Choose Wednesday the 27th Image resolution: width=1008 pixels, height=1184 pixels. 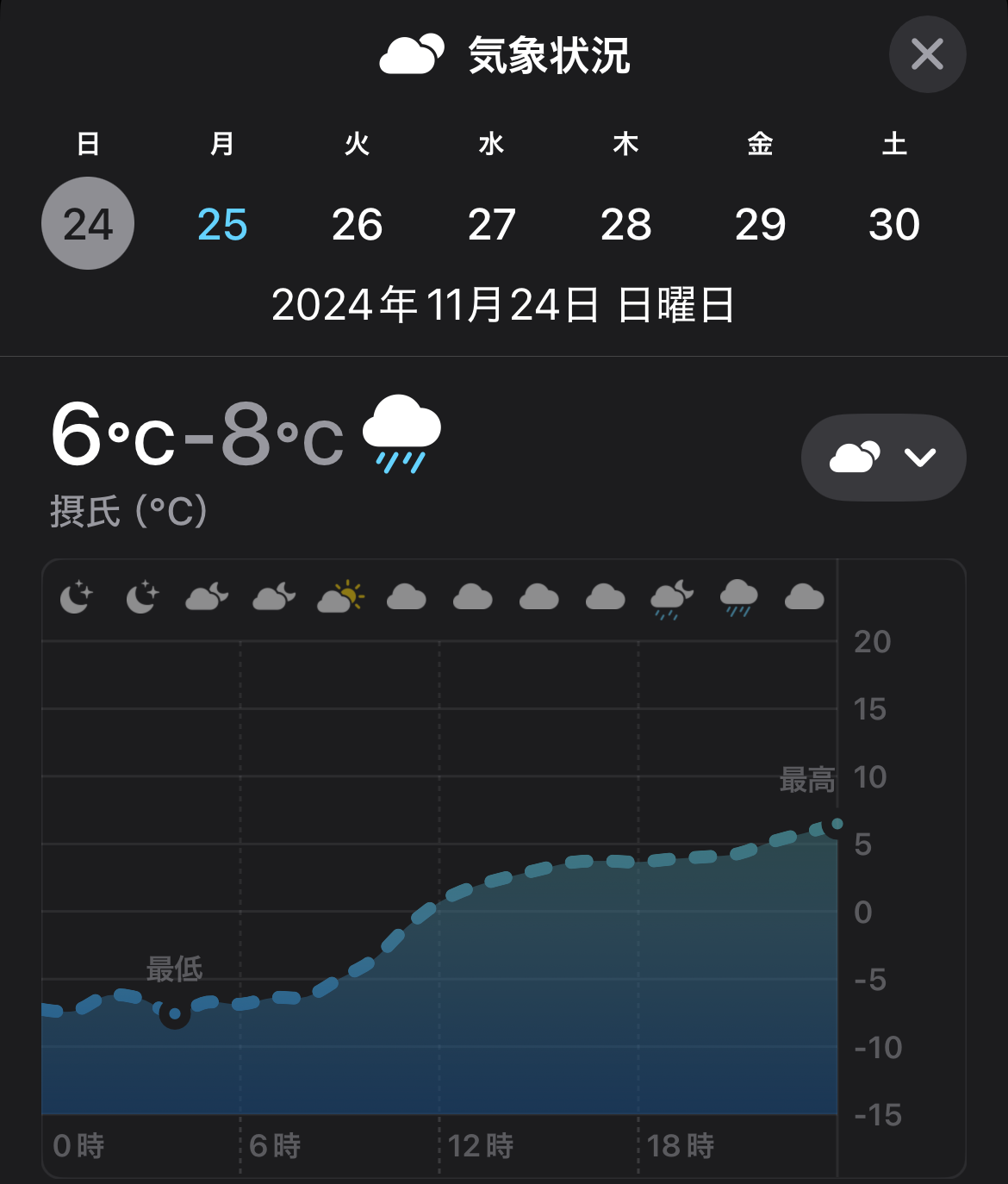tap(491, 224)
